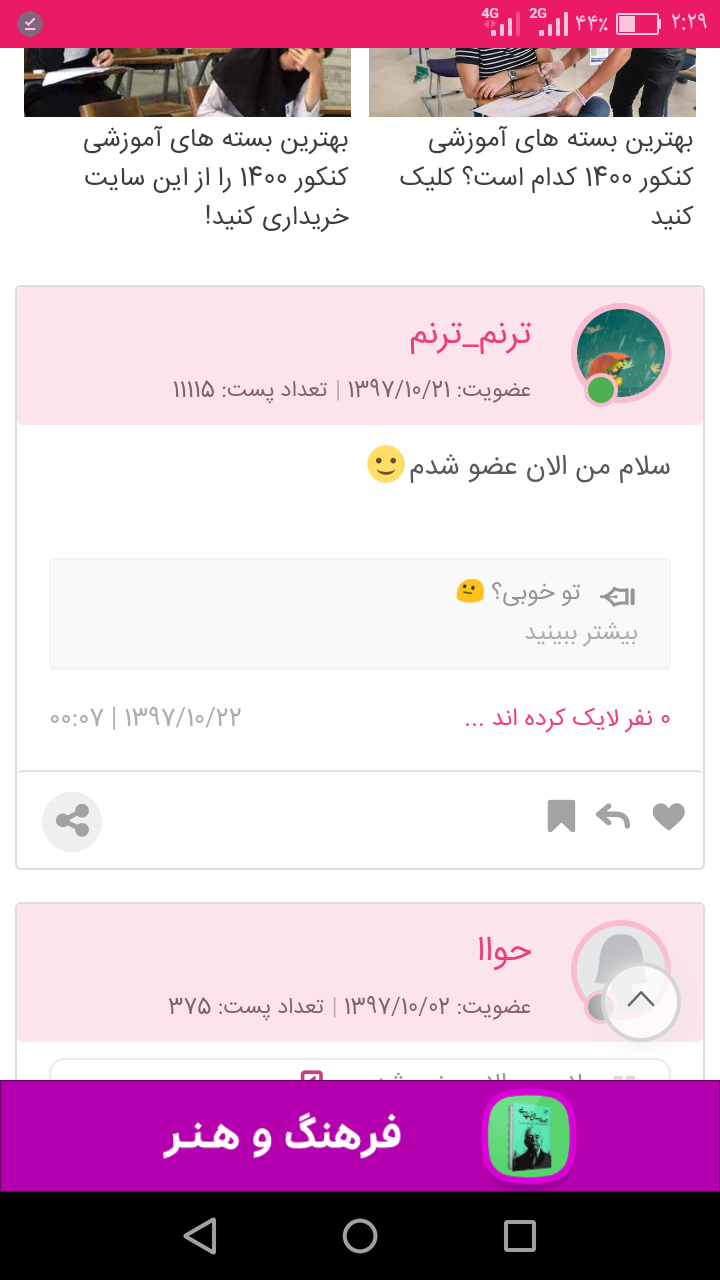Reply to ترنم_ترنم's post
Image resolution: width=720 pixels, height=1280 pixels.
tap(613, 817)
